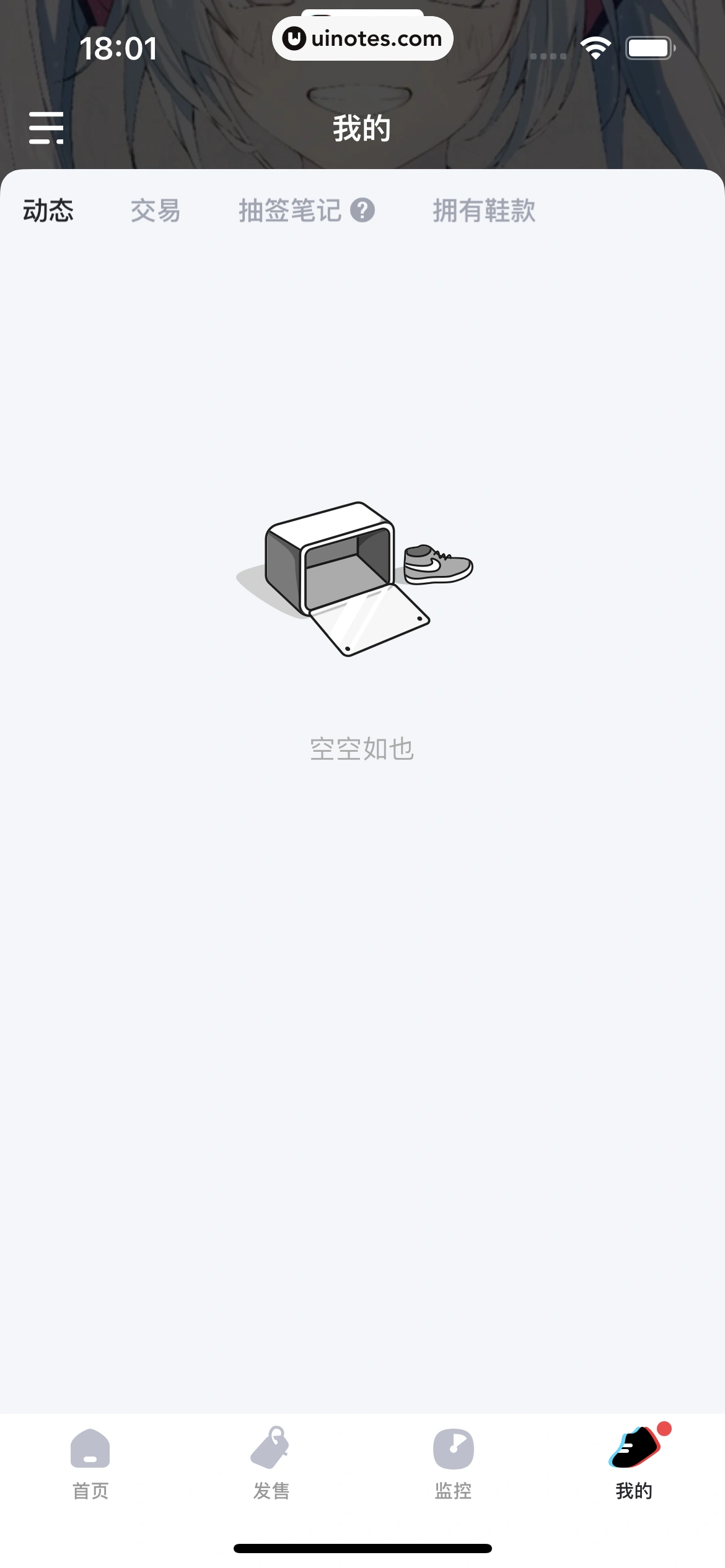Image resolution: width=725 pixels, height=1568 pixels.
Task: Go to 首页 in bottom navigation
Action: [90, 1463]
